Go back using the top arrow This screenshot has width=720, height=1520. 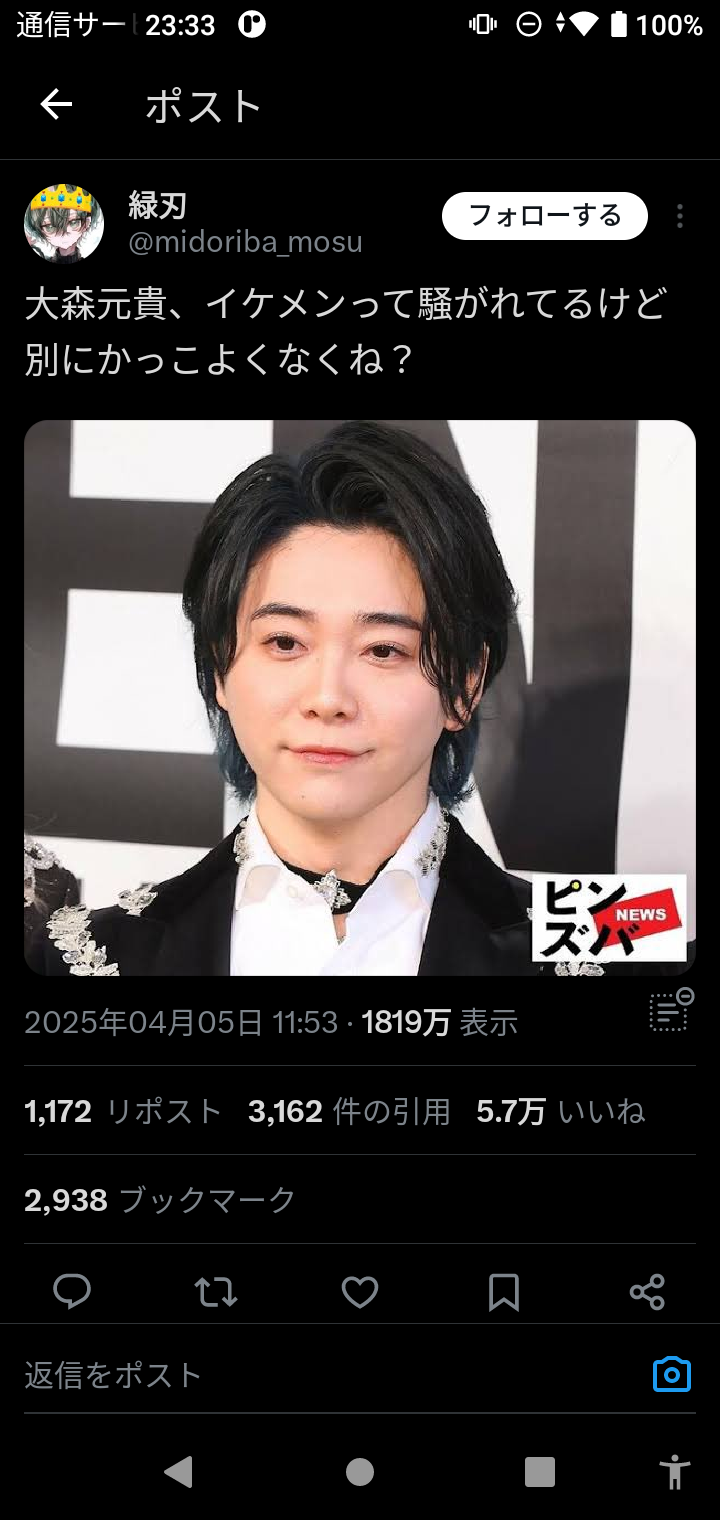[x=56, y=104]
